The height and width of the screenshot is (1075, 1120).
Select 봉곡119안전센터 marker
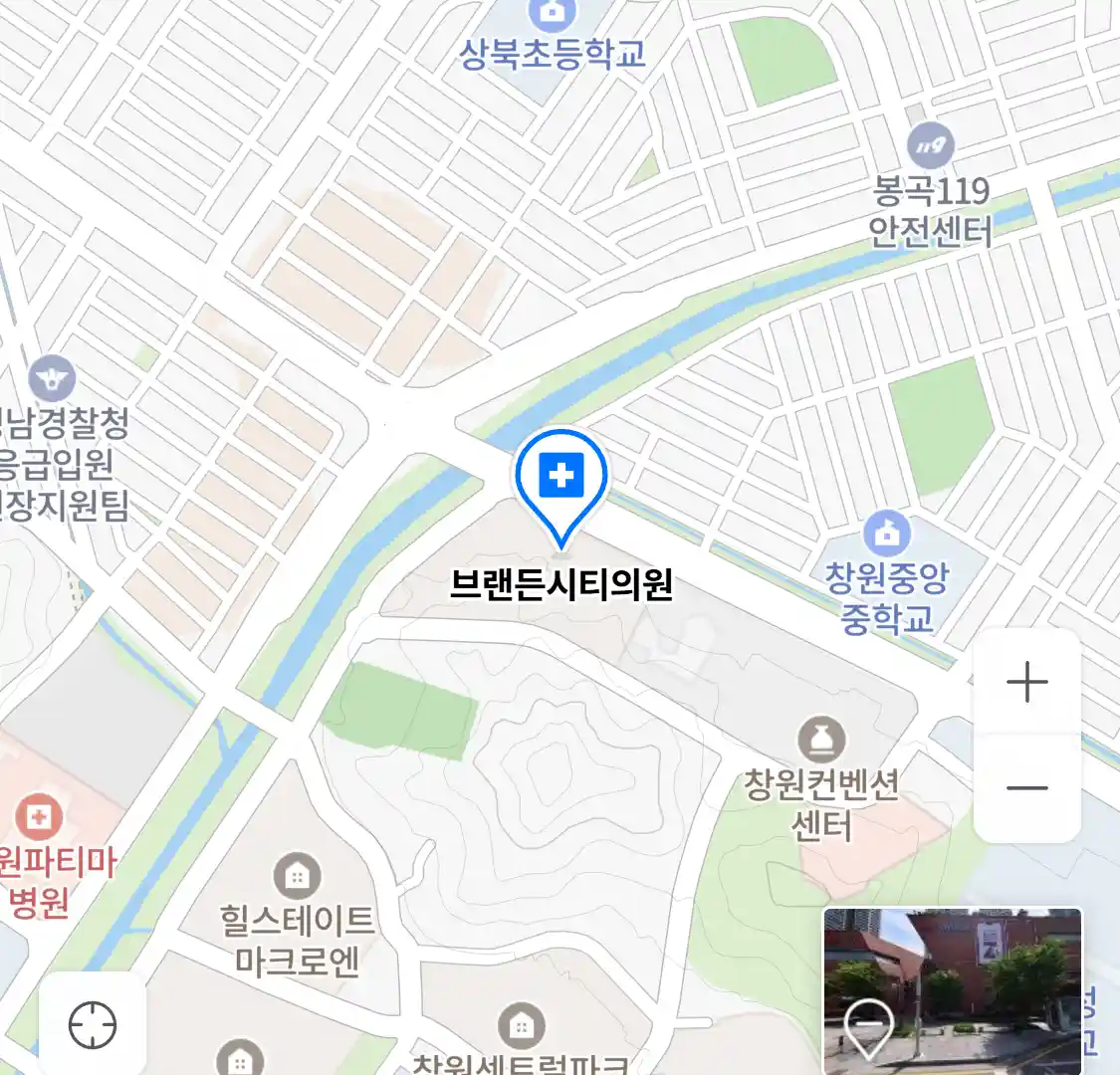tap(931, 147)
